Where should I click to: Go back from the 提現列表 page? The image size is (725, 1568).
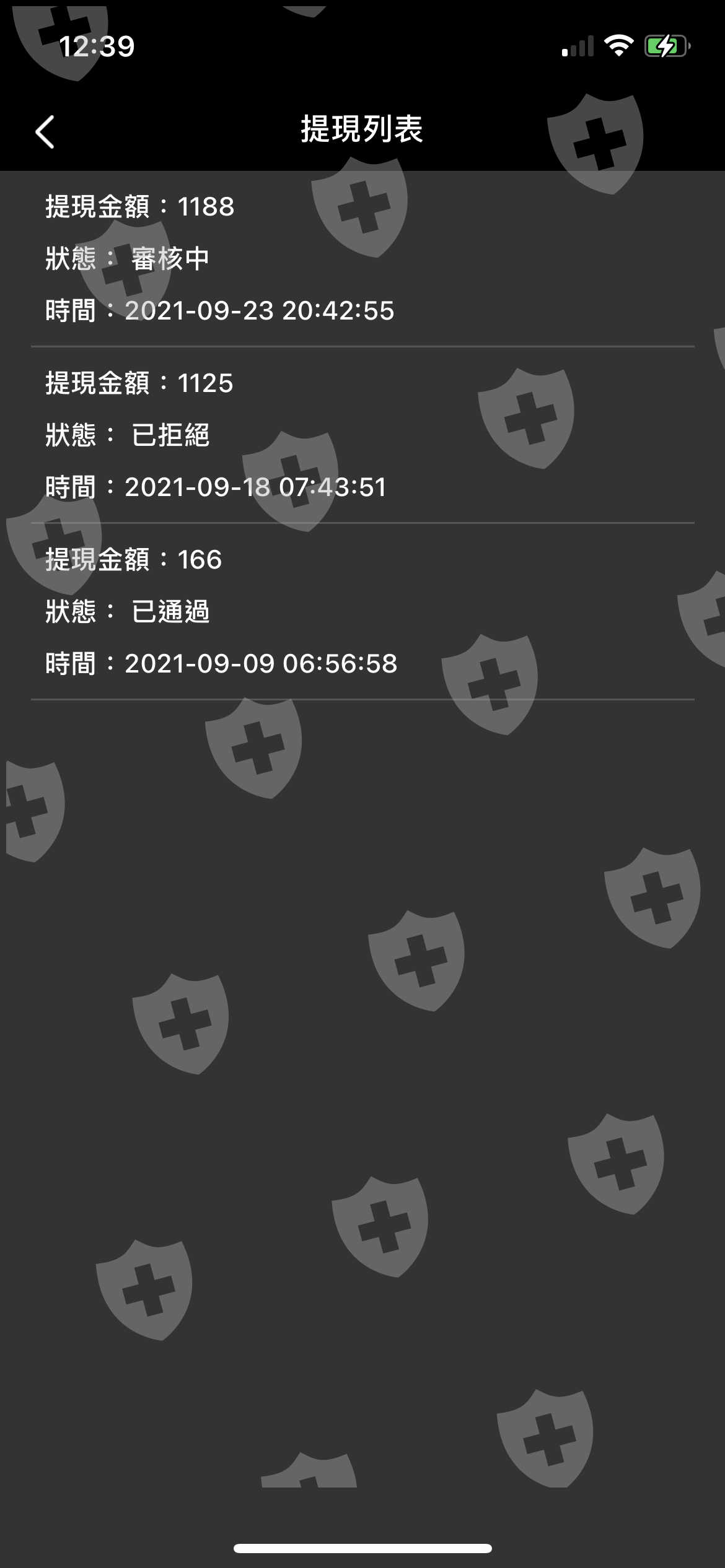[45, 132]
